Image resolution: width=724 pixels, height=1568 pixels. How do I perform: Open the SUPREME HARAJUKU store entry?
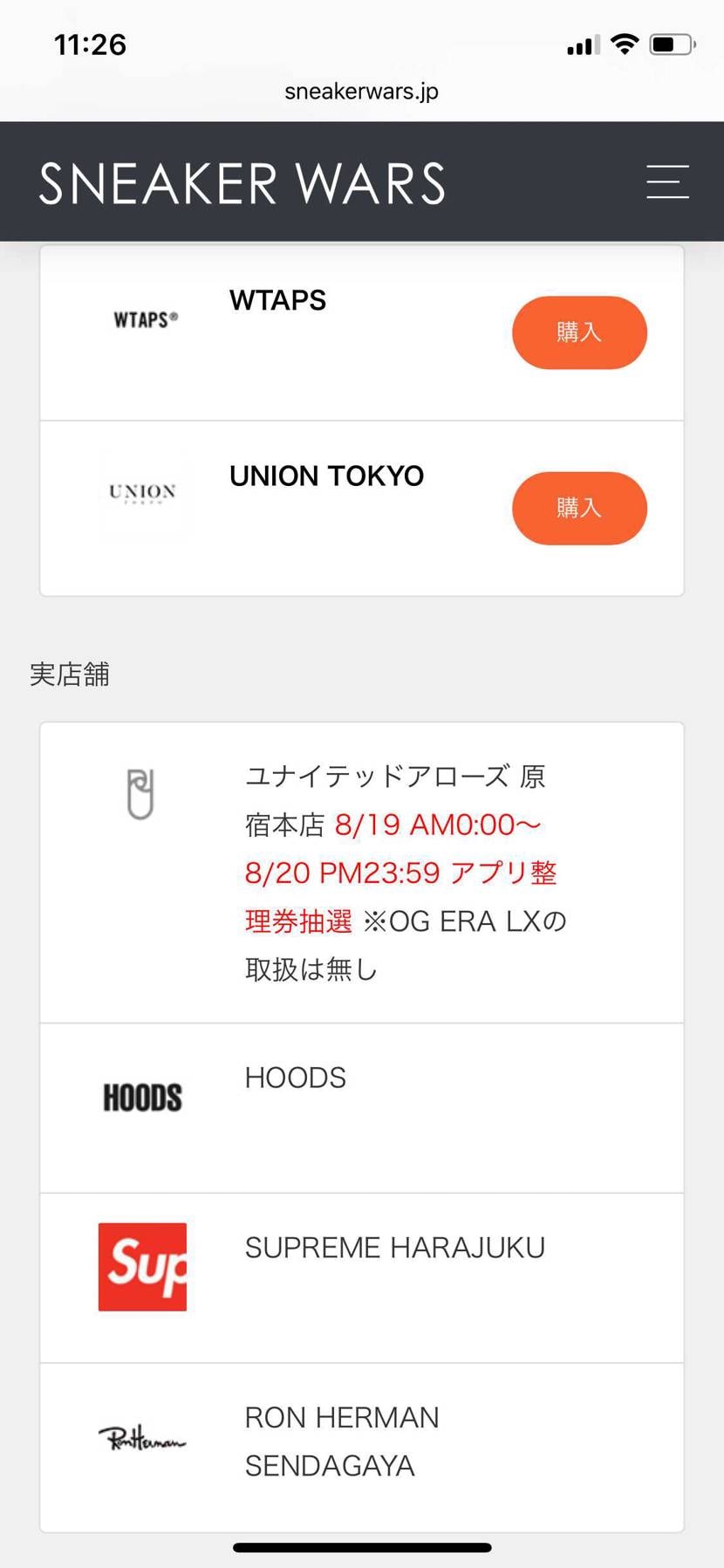coord(394,1248)
